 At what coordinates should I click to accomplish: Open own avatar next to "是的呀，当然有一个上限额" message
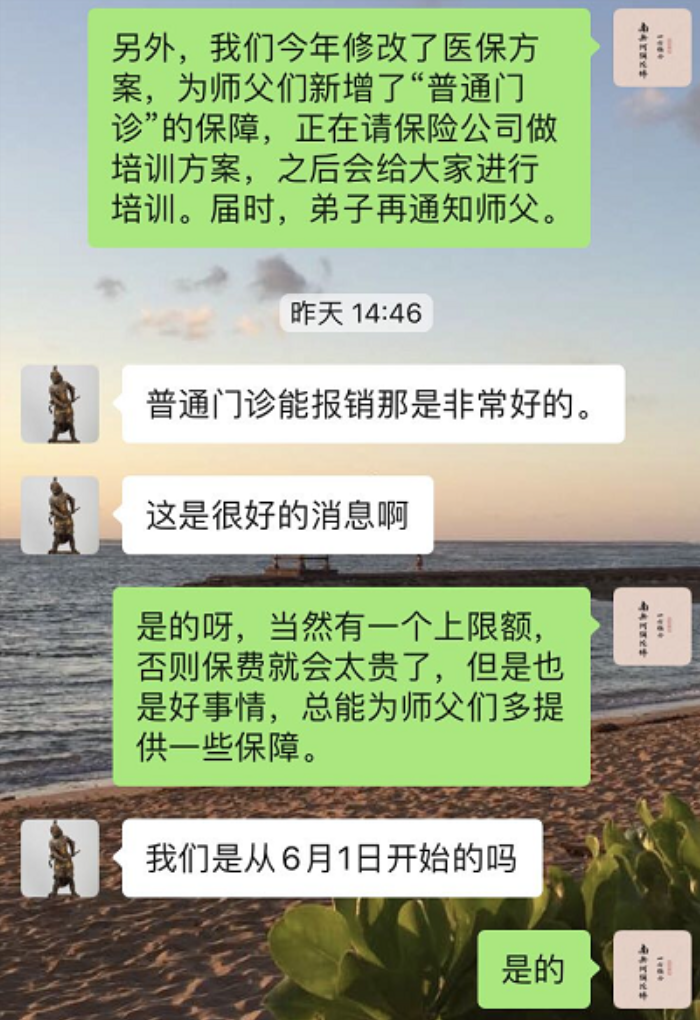point(652,626)
